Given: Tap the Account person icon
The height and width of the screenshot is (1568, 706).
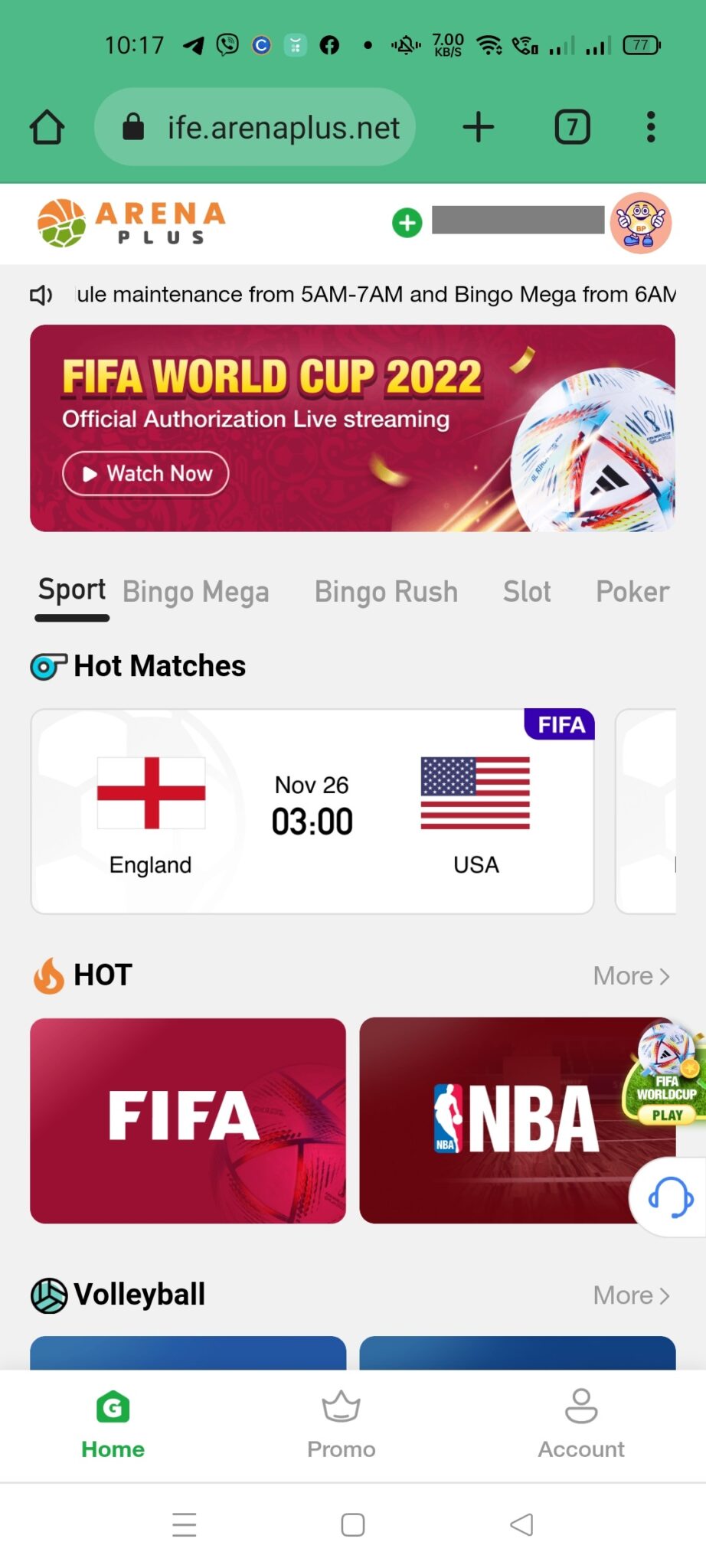Looking at the screenshot, I should click(x=581, y=1424).
